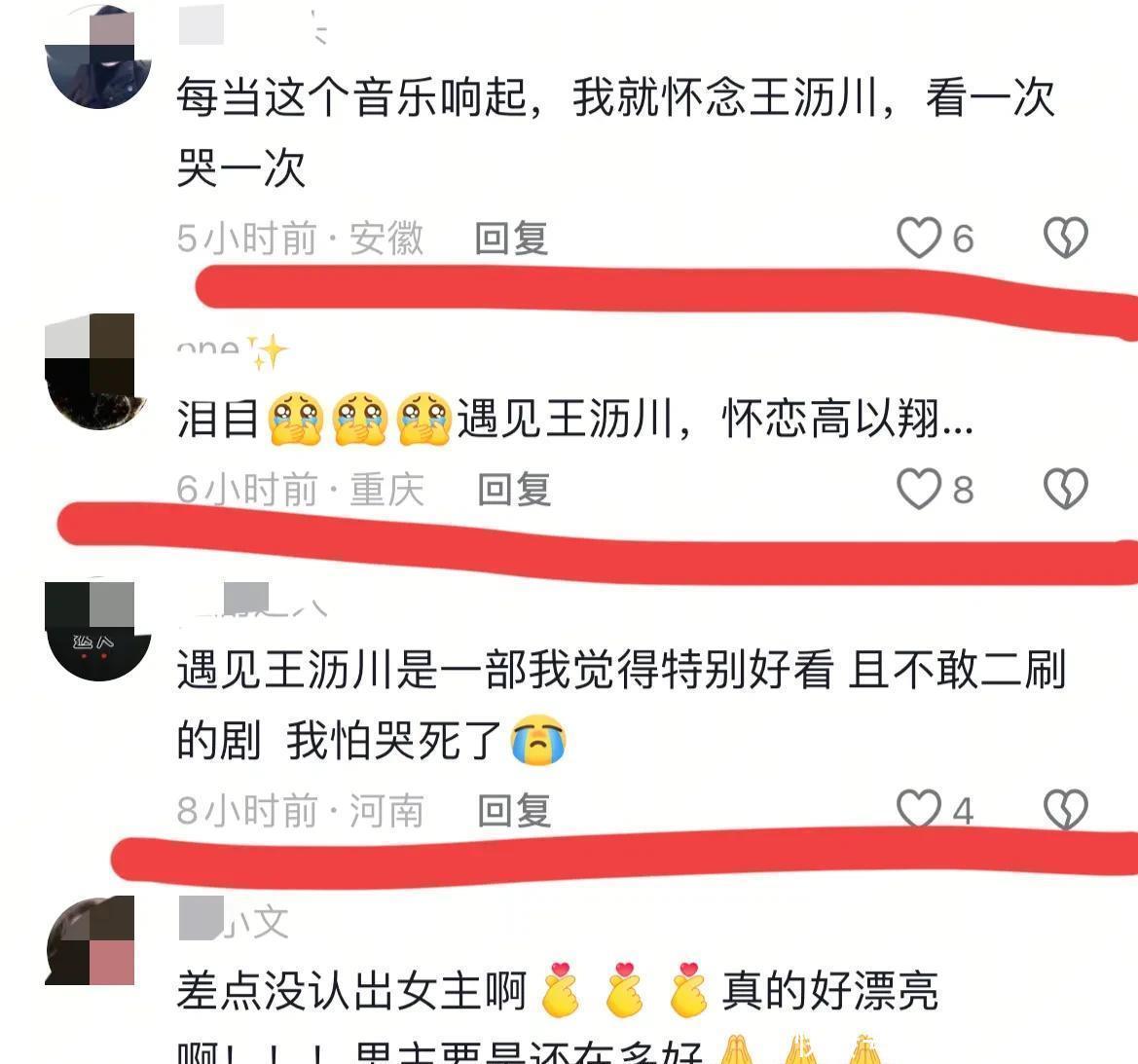
Task: Open avatar of the 看一次哭一次 commenter
Action: (x=98, y=58)
